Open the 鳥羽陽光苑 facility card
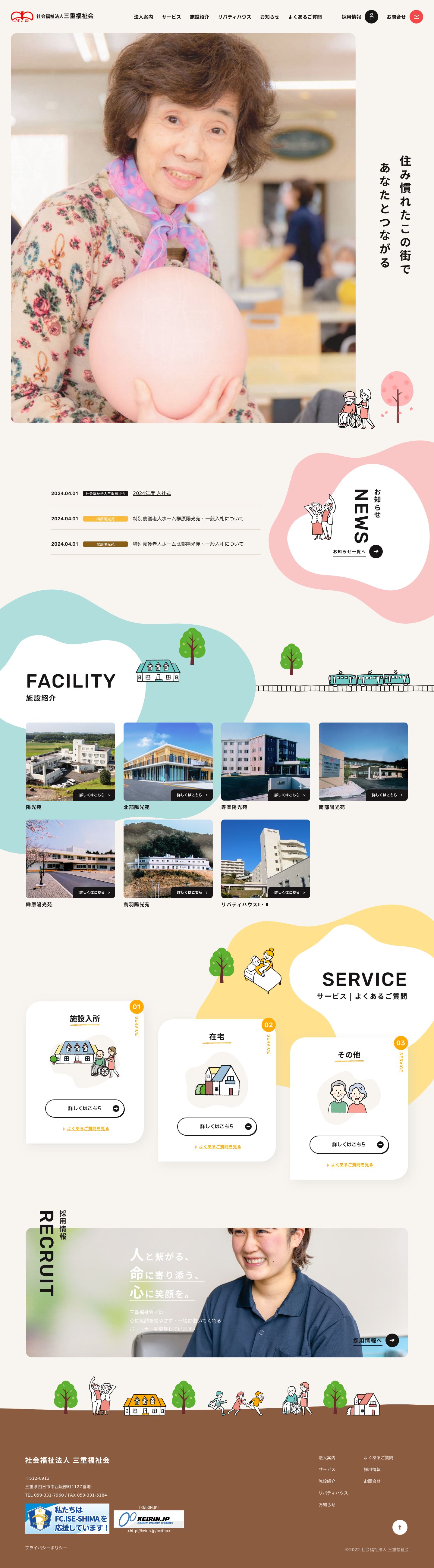The width and height of the screenshot is (434, 1568). pos(168,858)
